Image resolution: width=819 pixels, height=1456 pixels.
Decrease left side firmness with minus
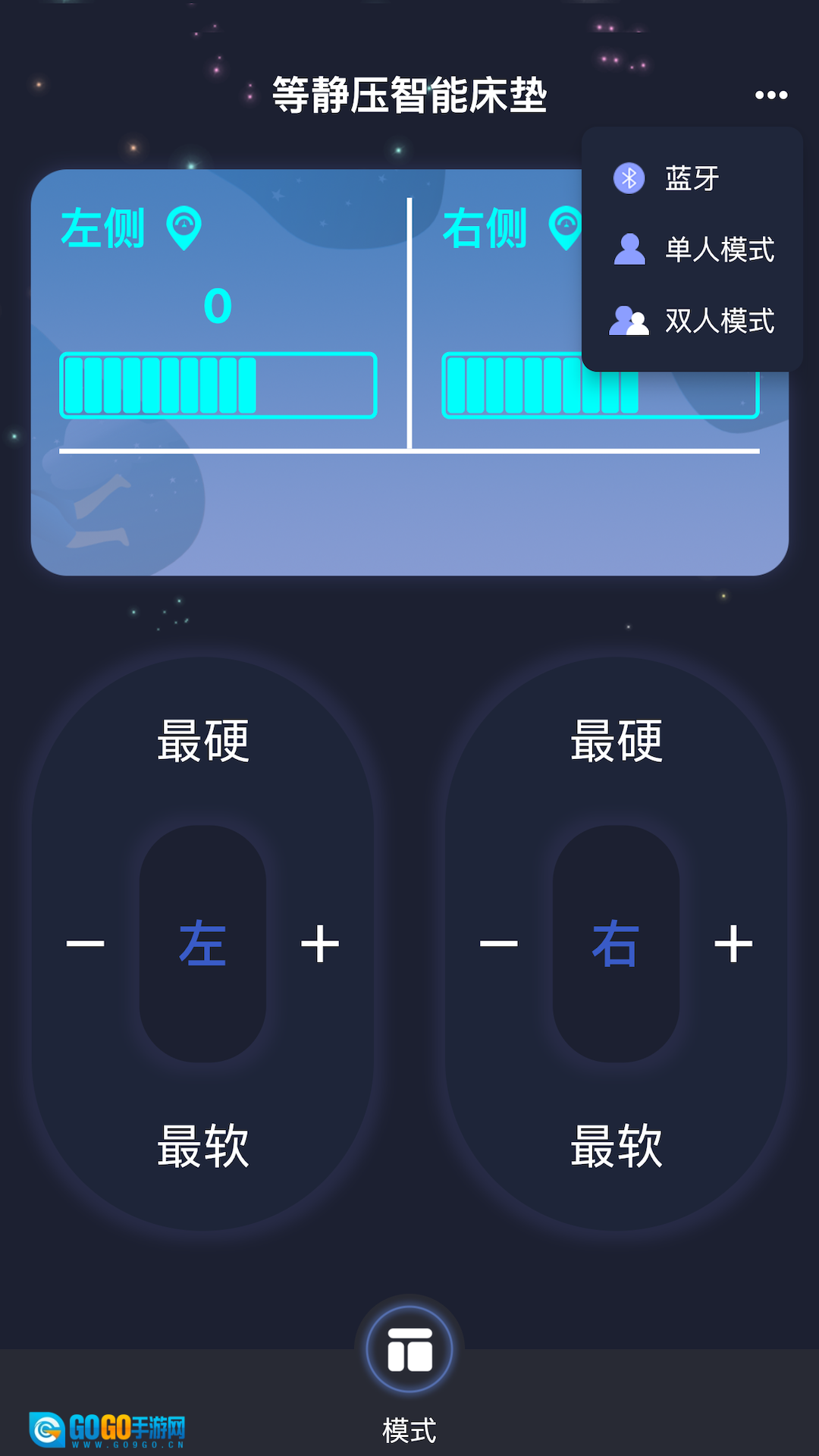coord(86,943)
